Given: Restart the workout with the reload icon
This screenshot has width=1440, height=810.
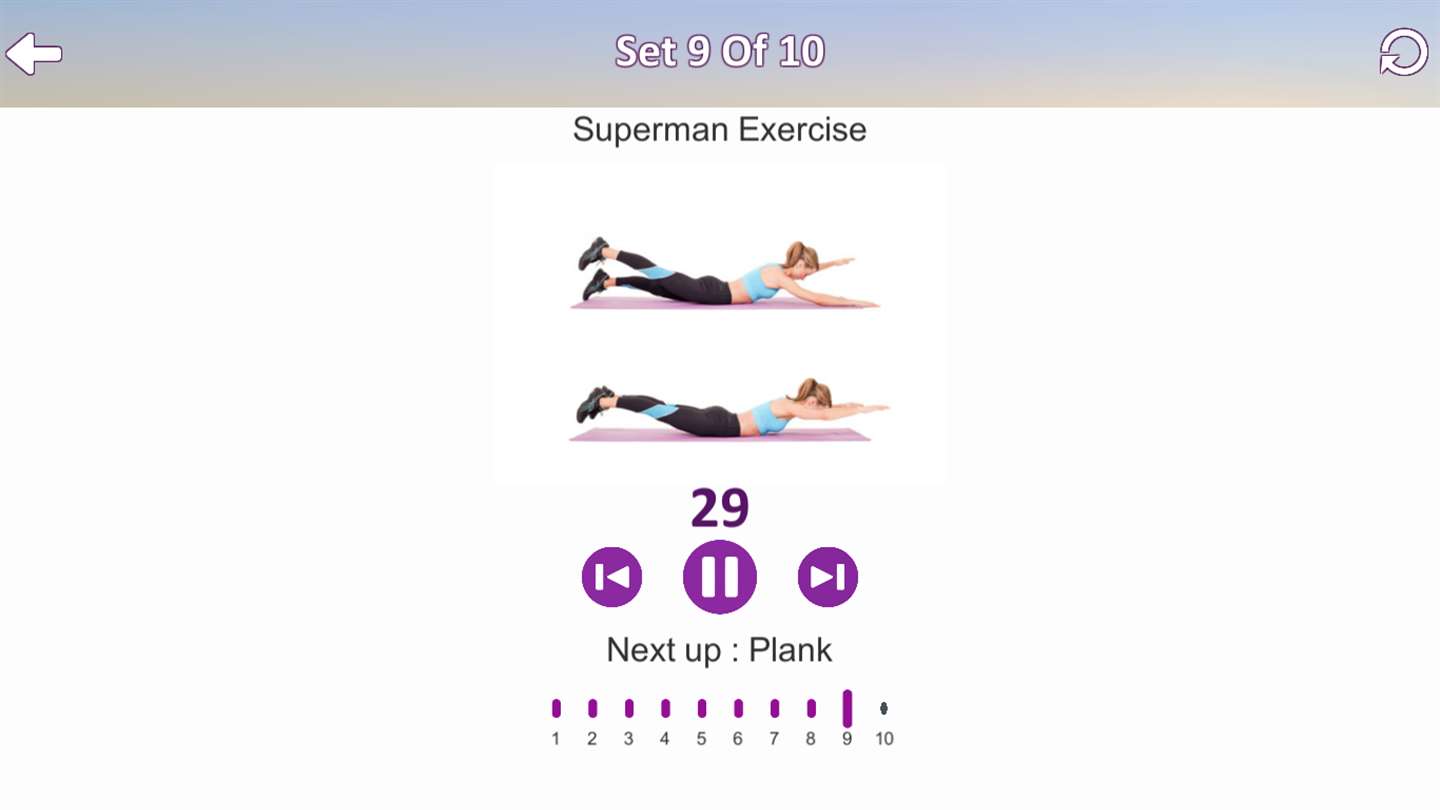Looking at the screenshot, I should point(1403,52).
